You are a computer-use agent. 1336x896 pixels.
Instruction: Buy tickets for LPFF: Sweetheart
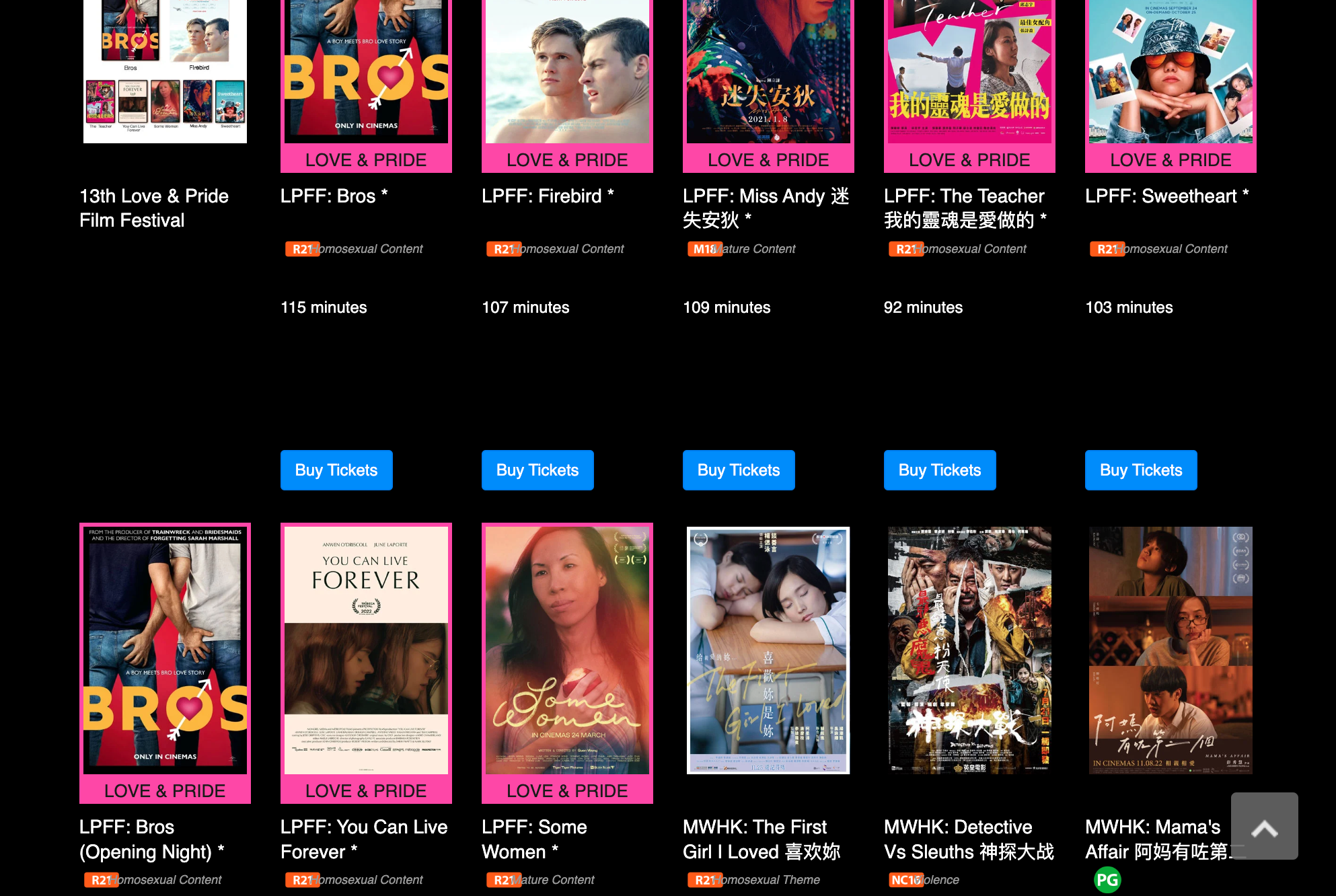(x=1140, y=470)
